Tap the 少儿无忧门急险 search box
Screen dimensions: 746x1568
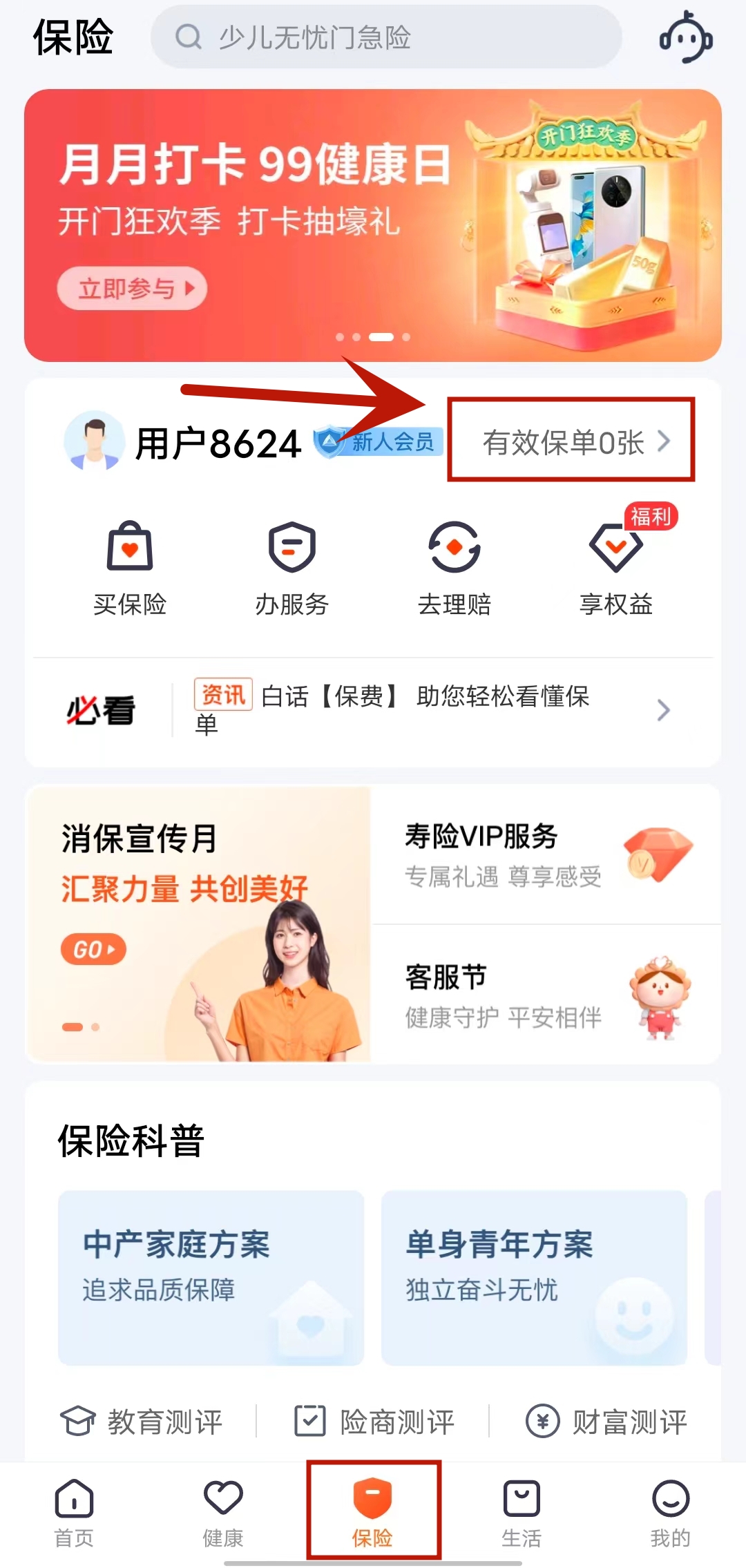385,37
